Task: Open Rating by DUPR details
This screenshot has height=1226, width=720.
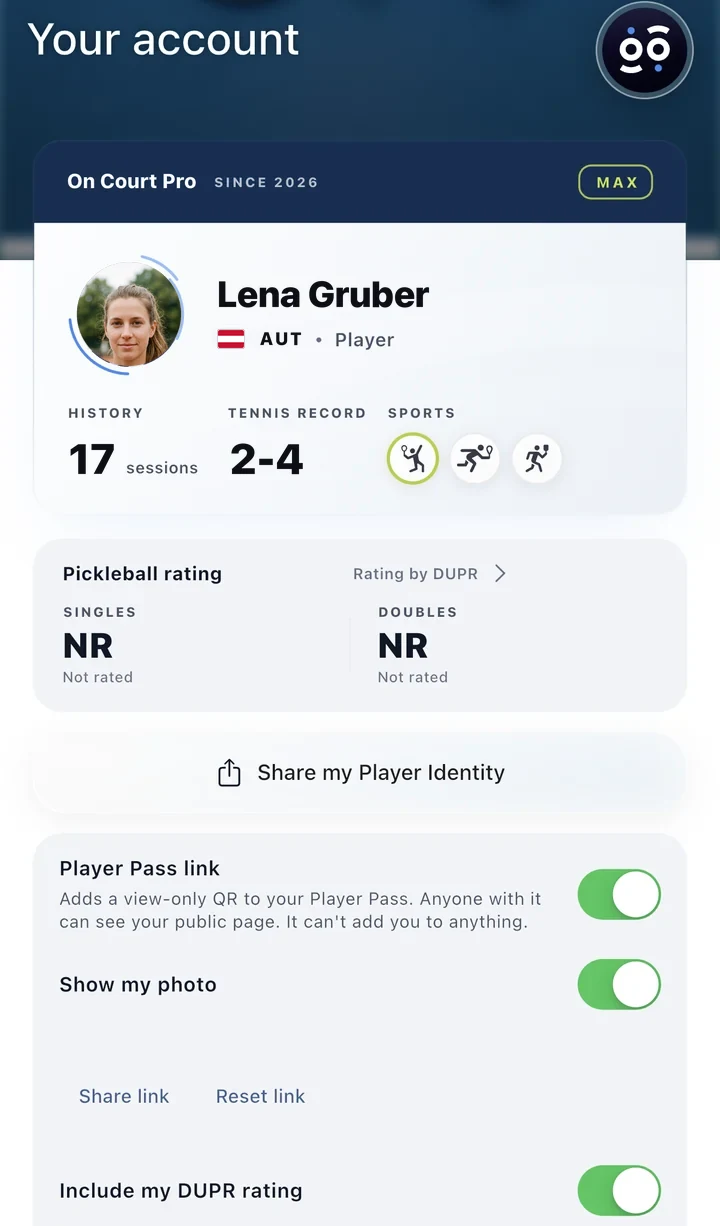Action: pyautogui.click(x=430, y=574)
